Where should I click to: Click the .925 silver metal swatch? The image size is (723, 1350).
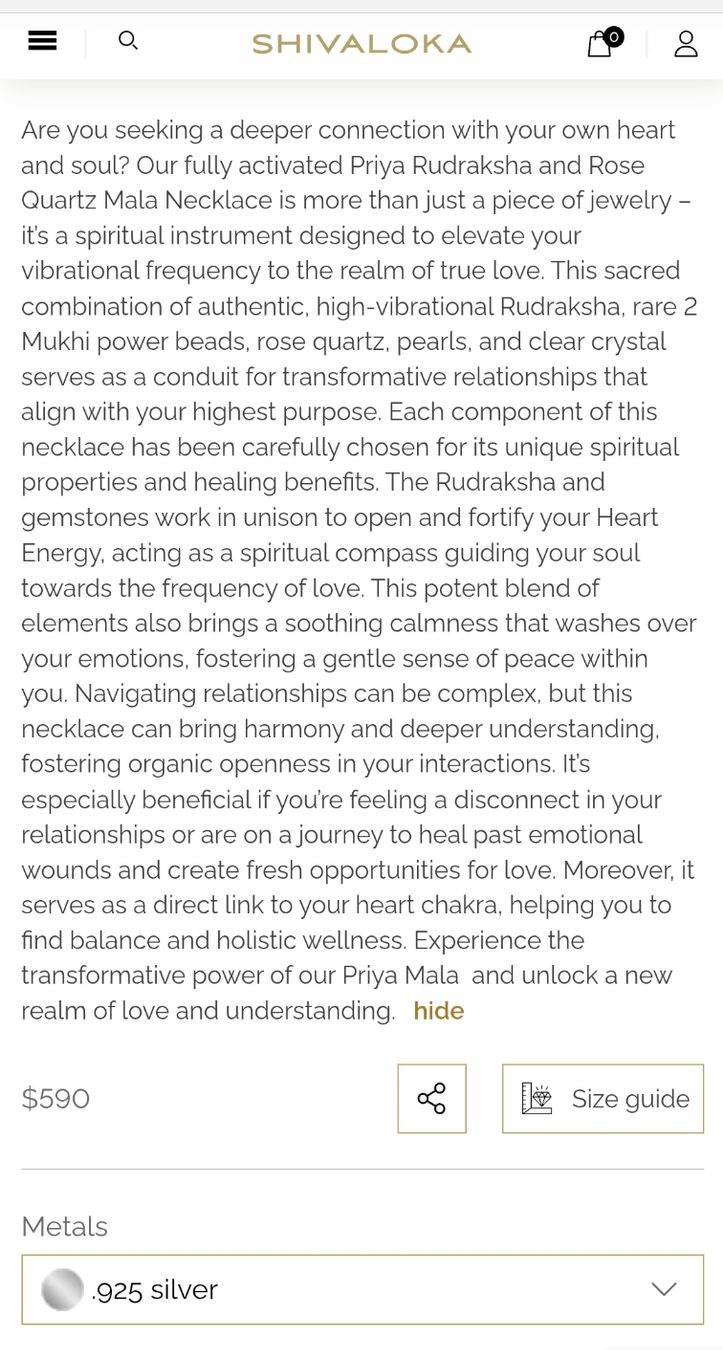[62, 1290]
